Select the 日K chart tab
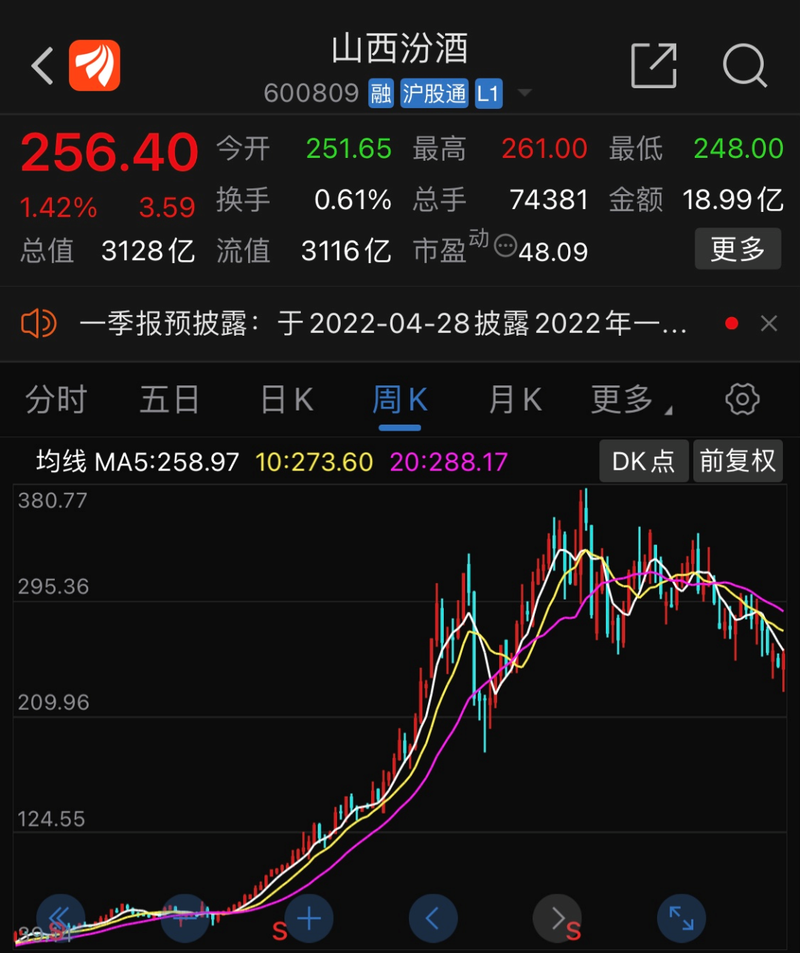800x953 pixels. 286,400
